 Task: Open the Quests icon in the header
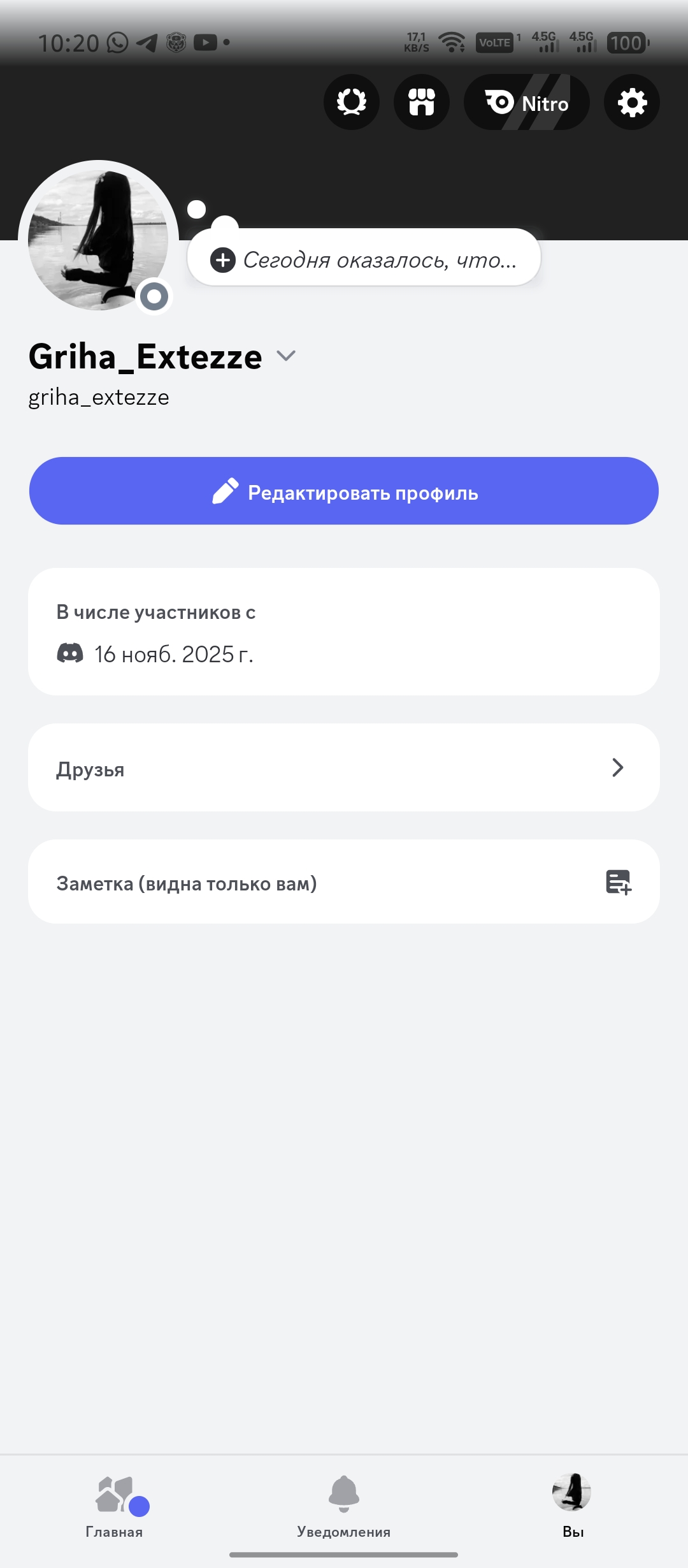click(x=352, y=102)
